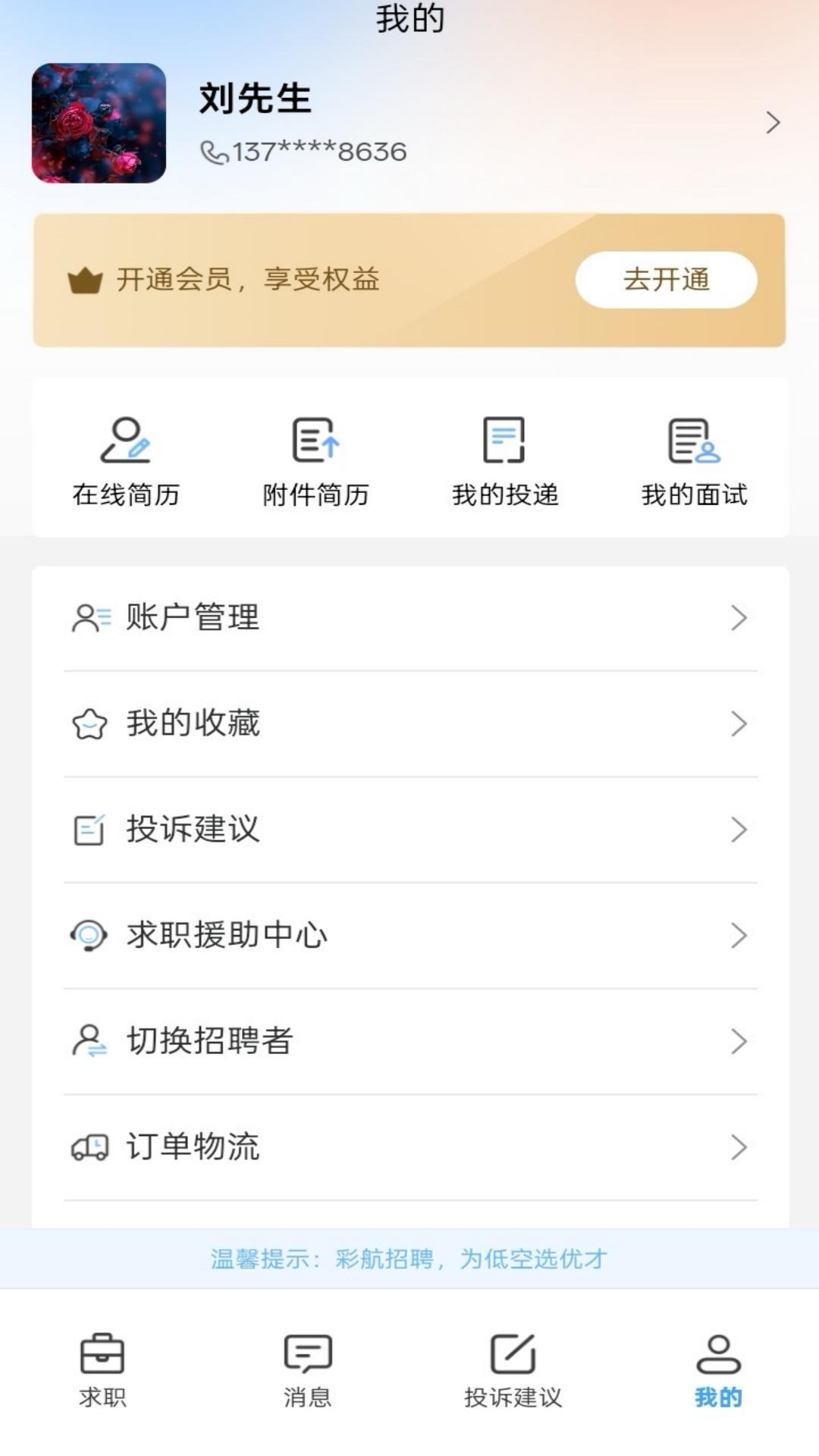Open the 求职援助中心 headset icon
The image size is (819, 1456).
pyautogui.click(x=89, y=936)
